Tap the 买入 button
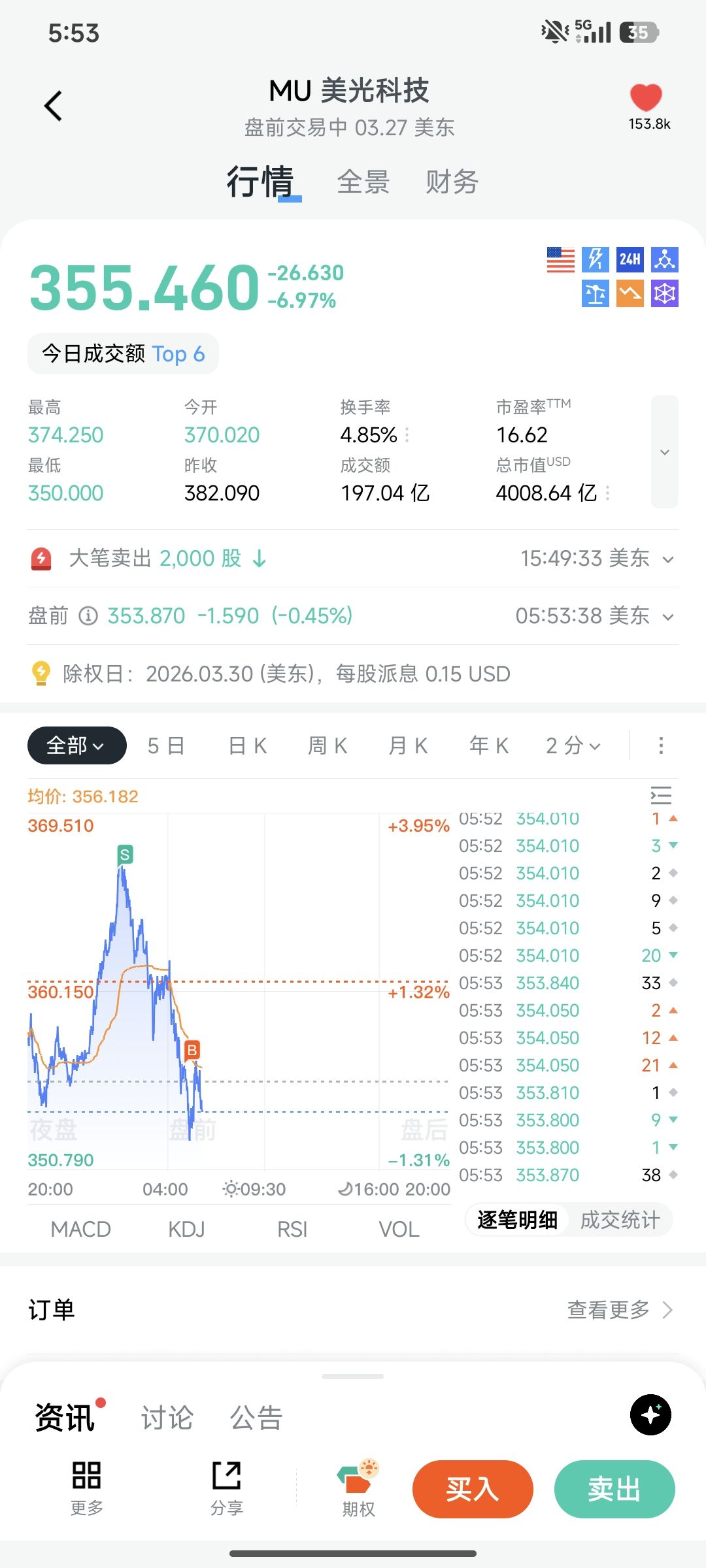Viewport: 706px width, 1568px height. pos(473,1490)
